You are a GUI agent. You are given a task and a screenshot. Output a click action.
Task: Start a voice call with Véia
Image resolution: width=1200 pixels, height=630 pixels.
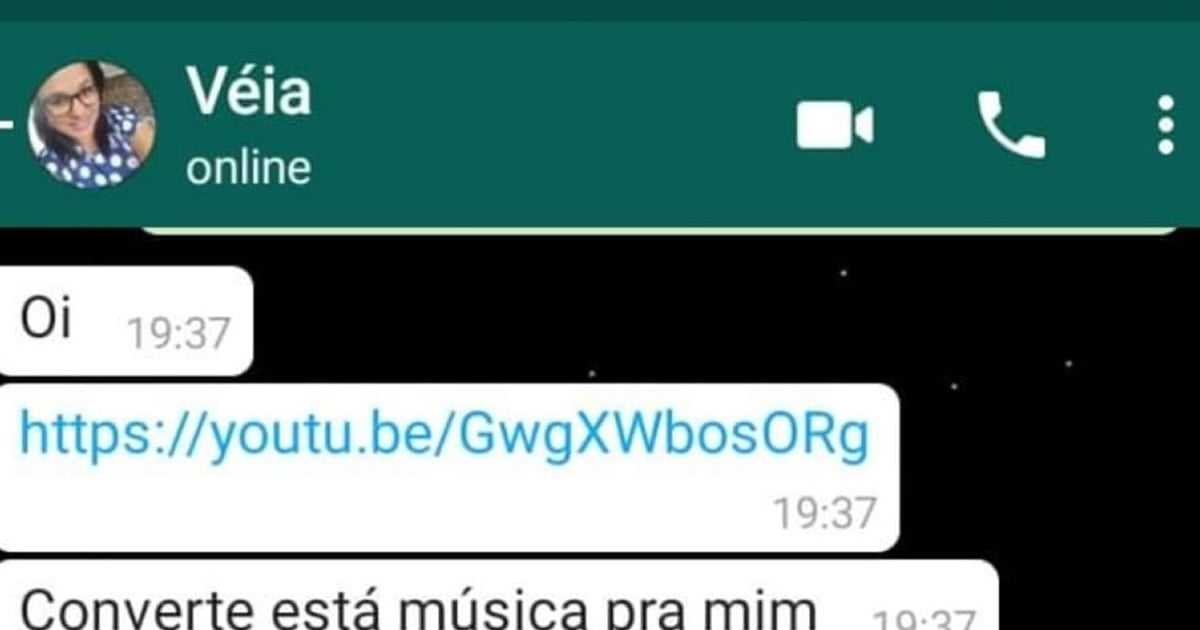pyautogui.click(x=1011, y=125)
